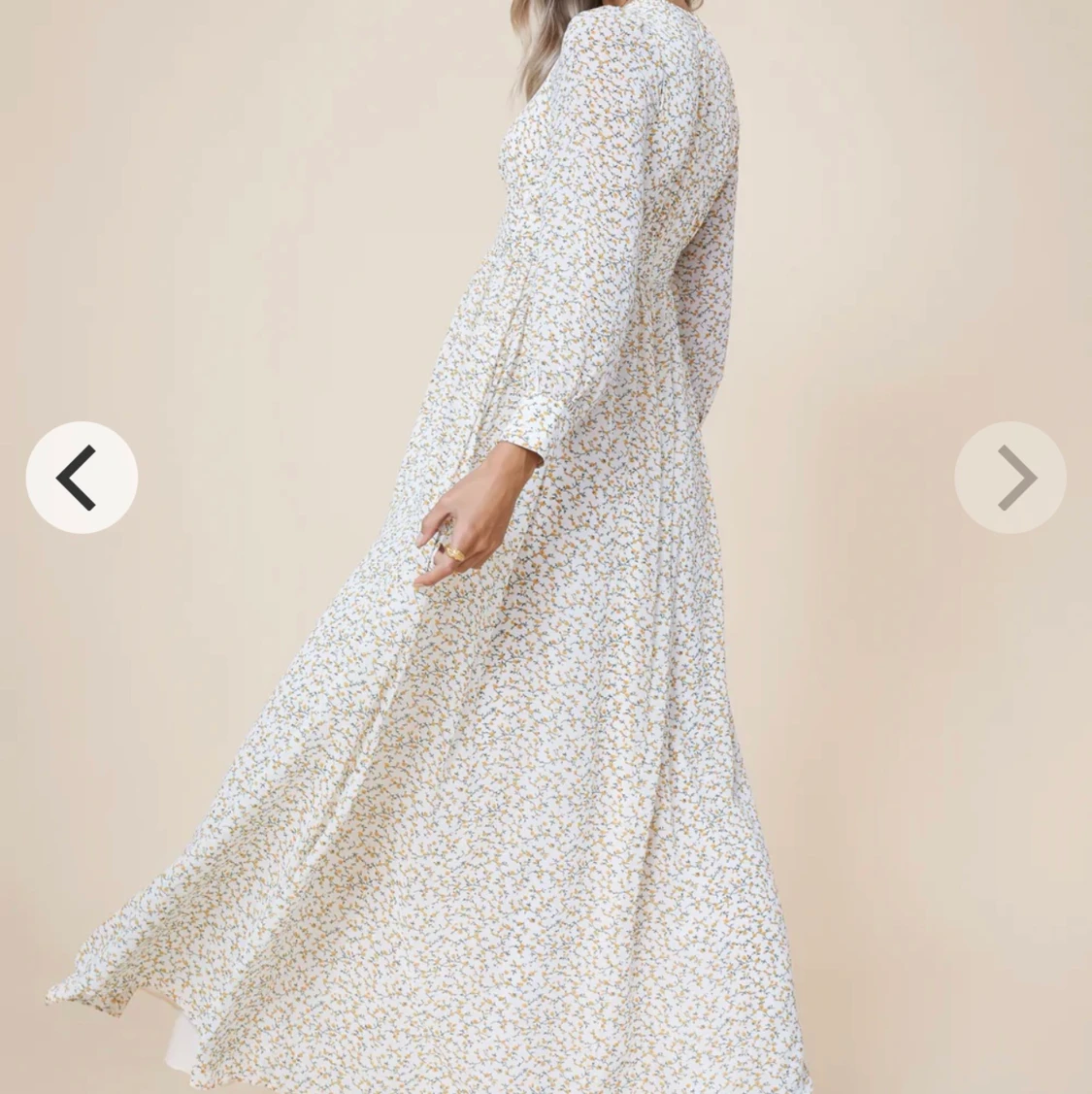This screenshot has width=1092, height=1094.
Task: Go to the next product photo
Action: click(x=1010, y=478)
